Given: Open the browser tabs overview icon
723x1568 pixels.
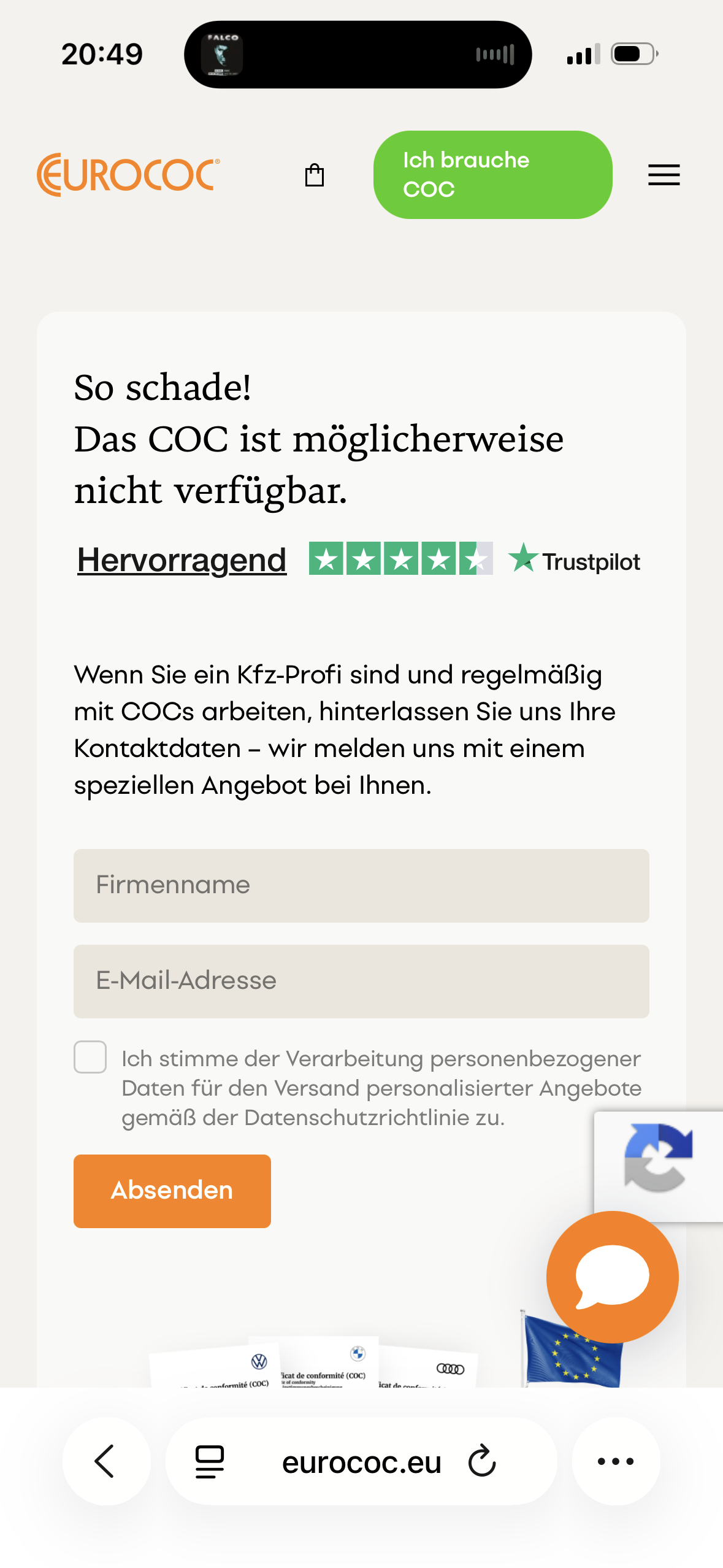Looking at the screenshot, I should coord(210,1461).
